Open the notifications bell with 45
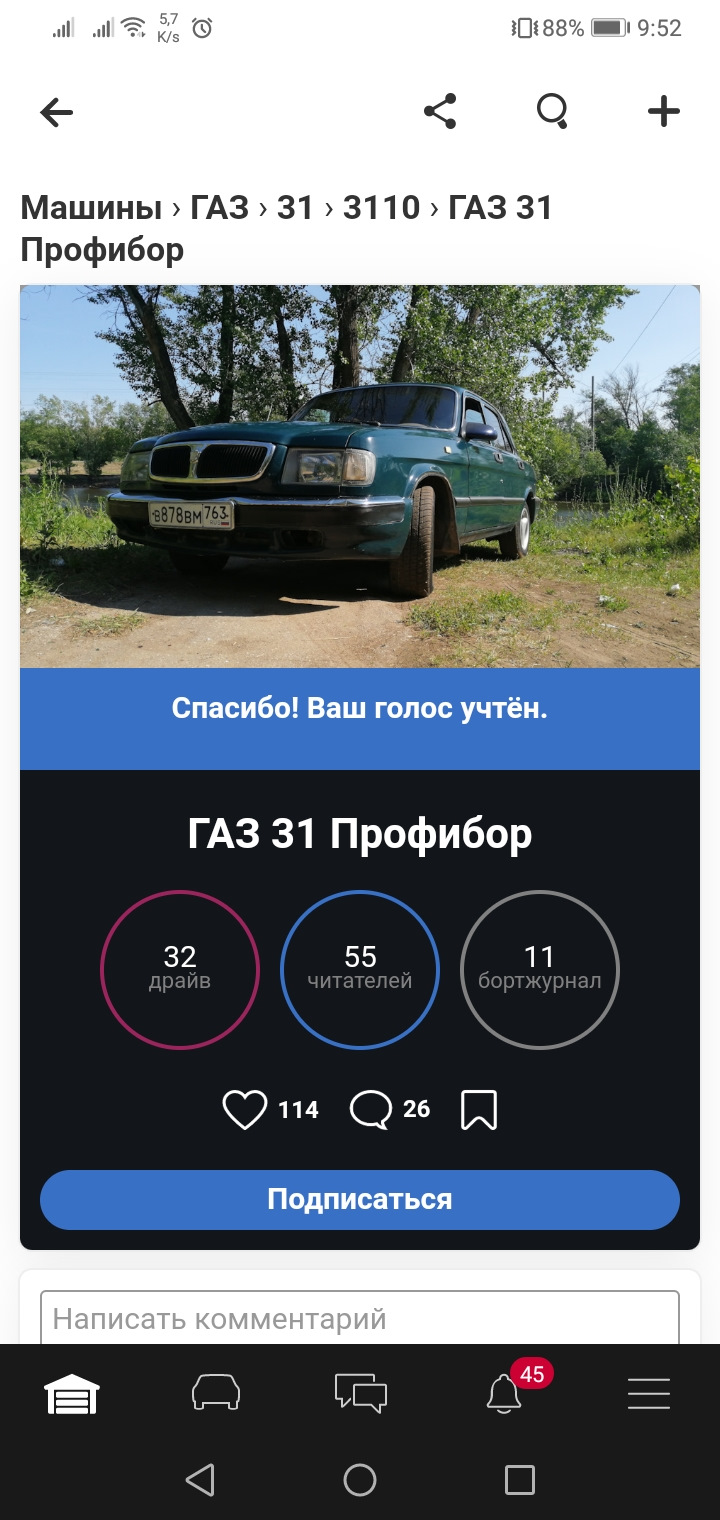 pyautogui.click(x=504, y=1393)
